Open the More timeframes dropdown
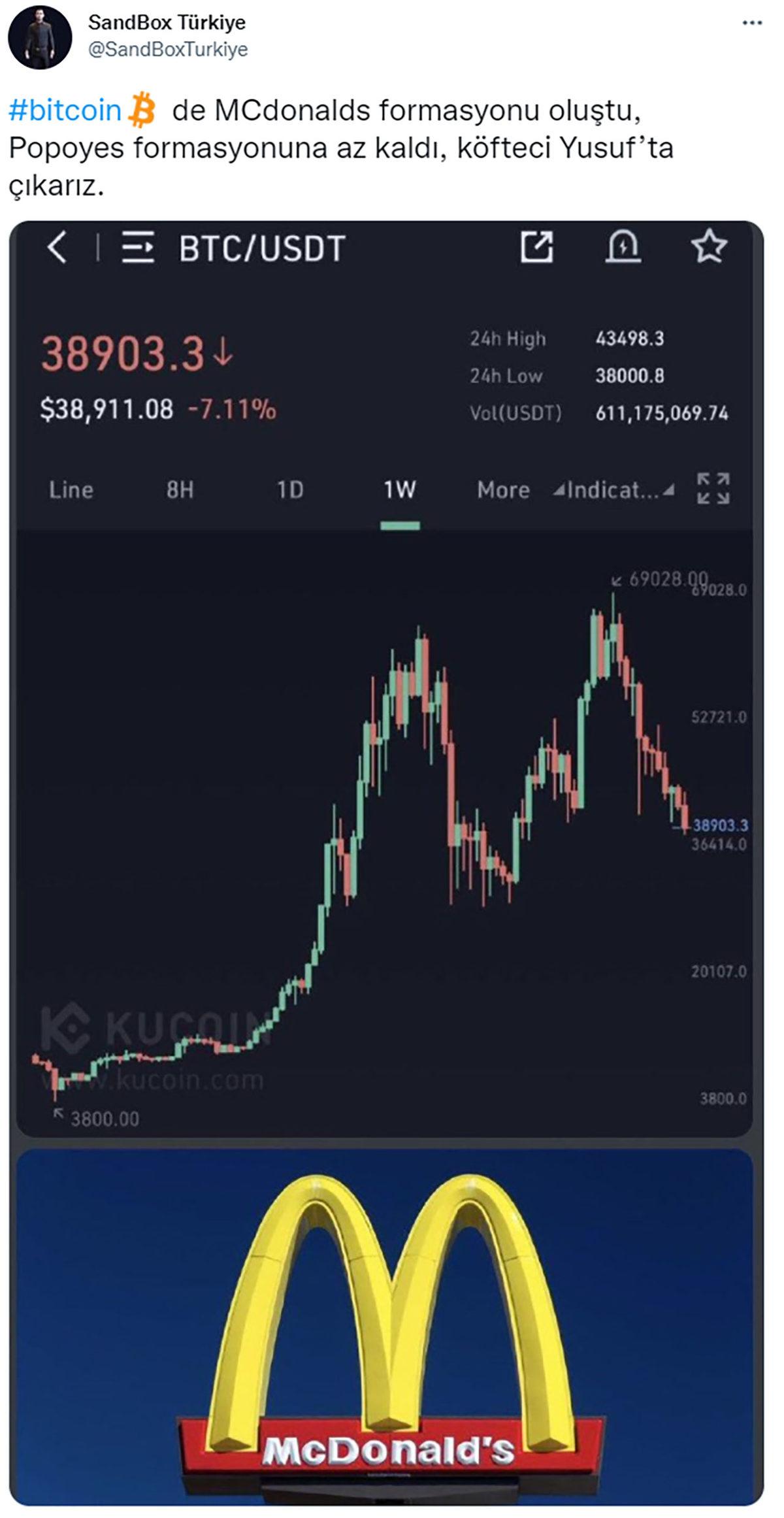The height and width of the screenshot is (1518, 784). point(503,490)
